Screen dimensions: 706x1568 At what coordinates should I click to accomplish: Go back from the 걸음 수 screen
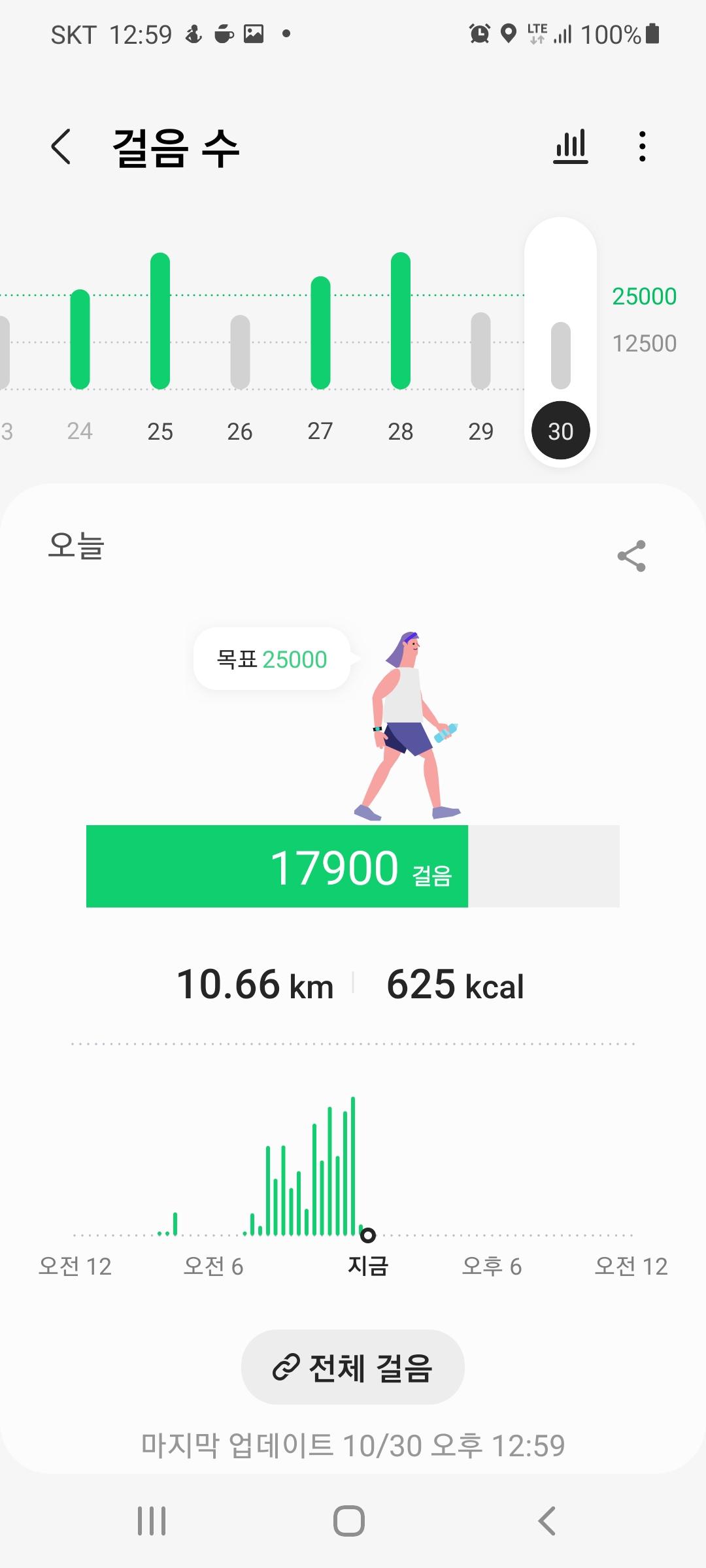point(61,146)
